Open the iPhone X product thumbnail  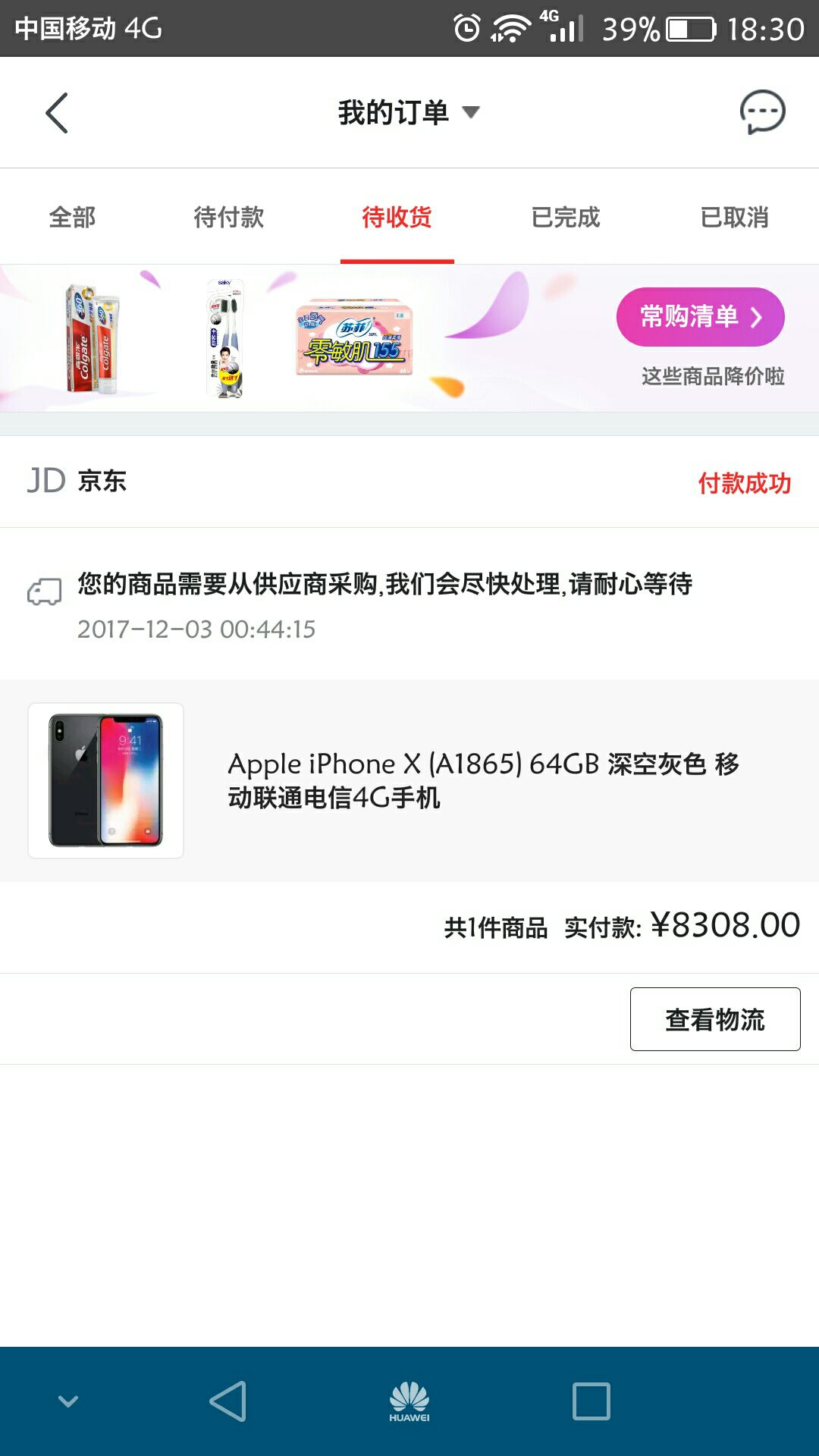pos(105,779)
